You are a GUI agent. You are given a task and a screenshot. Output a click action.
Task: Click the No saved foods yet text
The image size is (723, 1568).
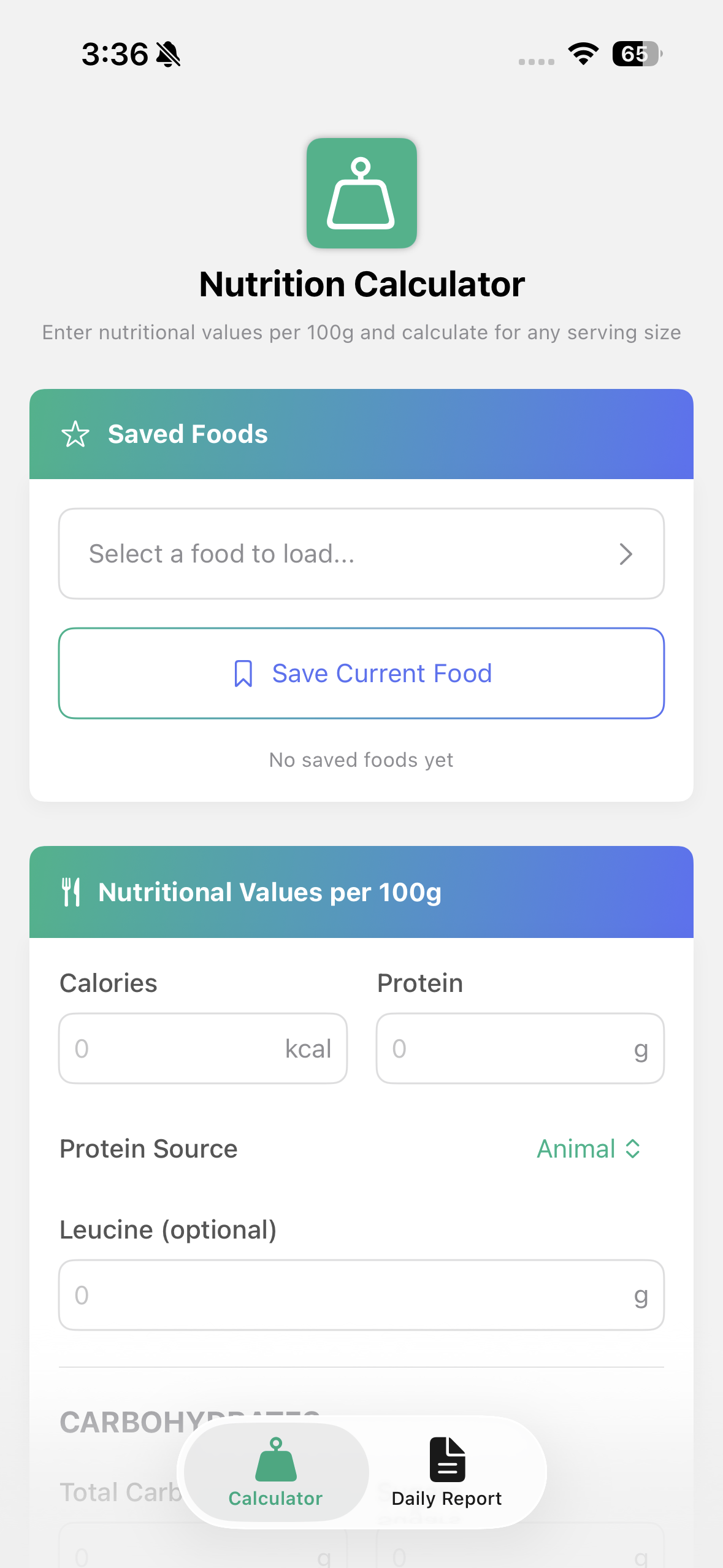point(361,759)
